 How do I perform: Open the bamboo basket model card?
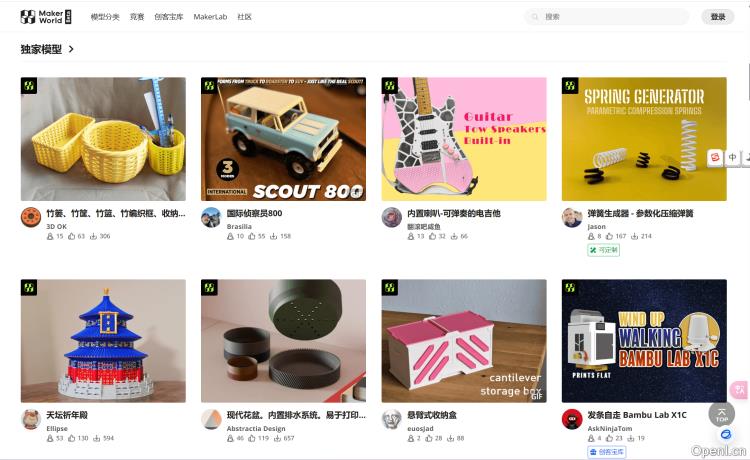(x=103, y=139)
